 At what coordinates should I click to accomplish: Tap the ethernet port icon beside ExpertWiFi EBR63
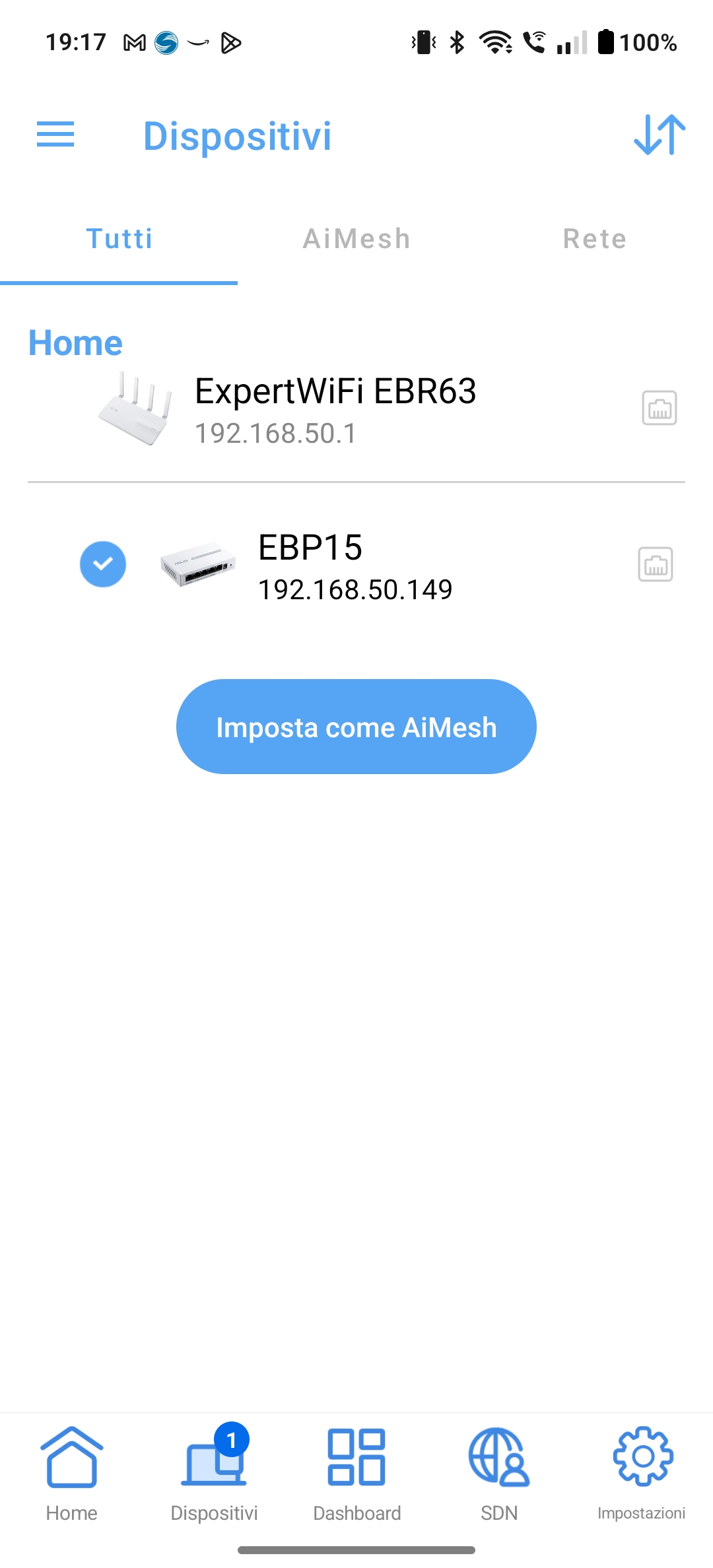660,408
